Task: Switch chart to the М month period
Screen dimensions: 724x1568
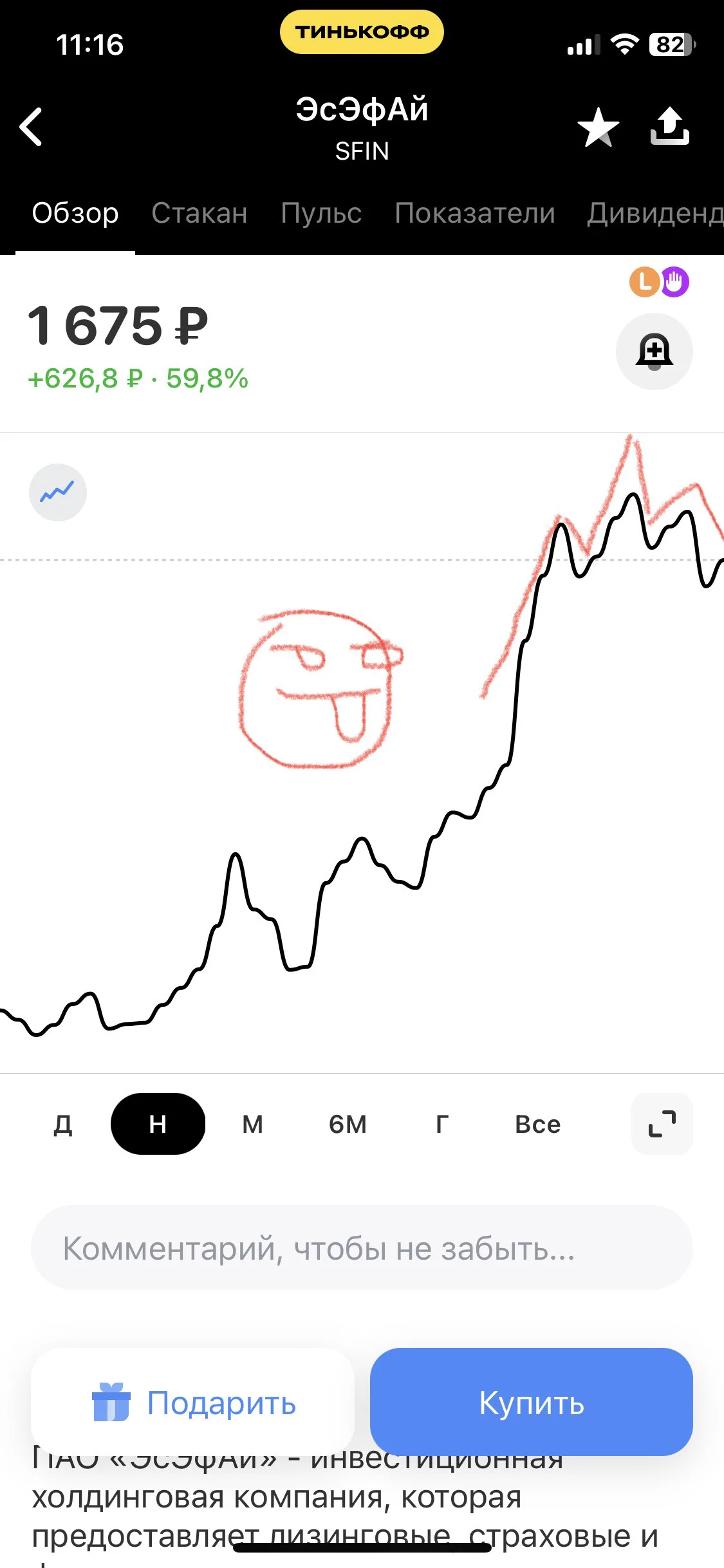Action: 252,1124
